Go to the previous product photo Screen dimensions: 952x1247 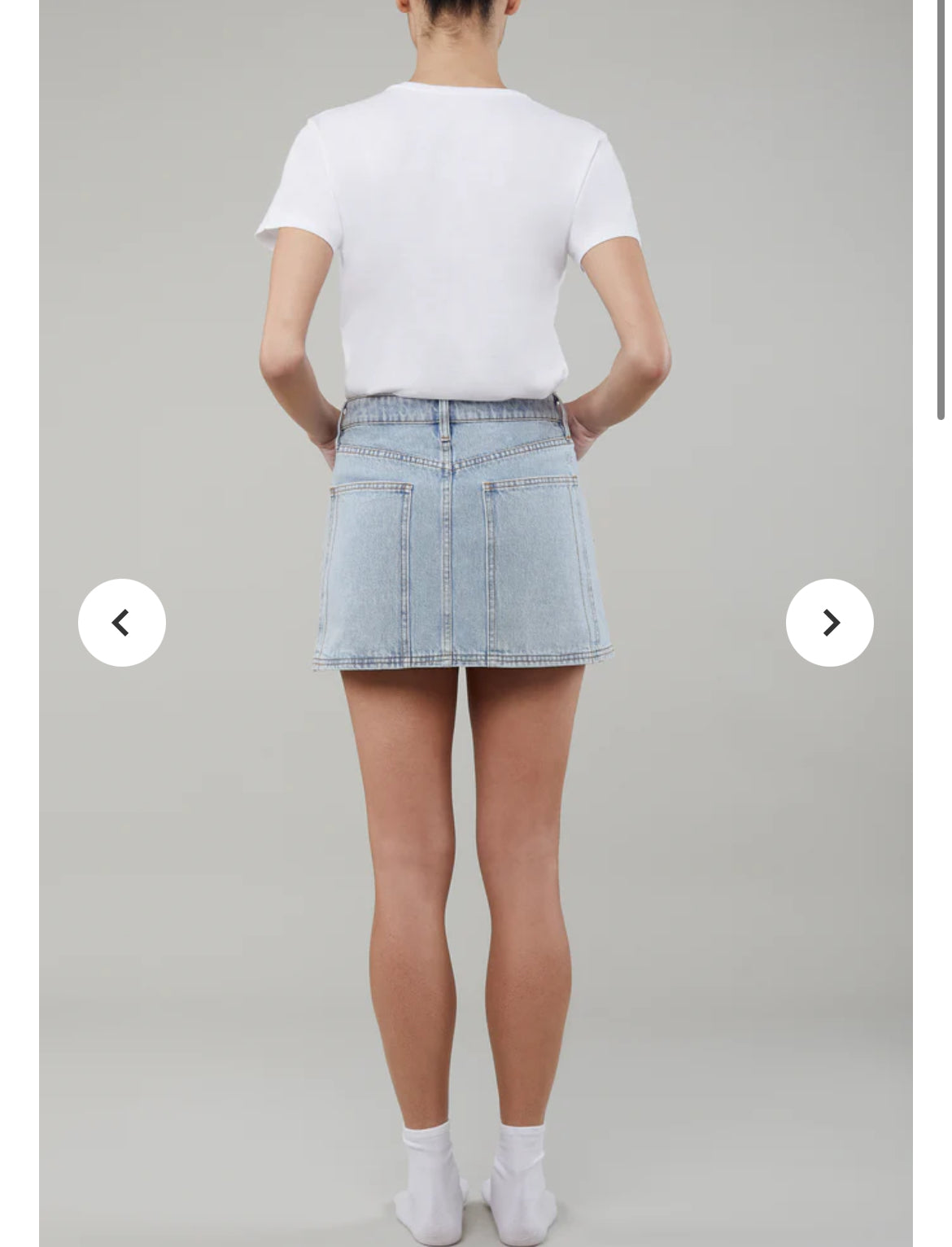tap(122, 623)
